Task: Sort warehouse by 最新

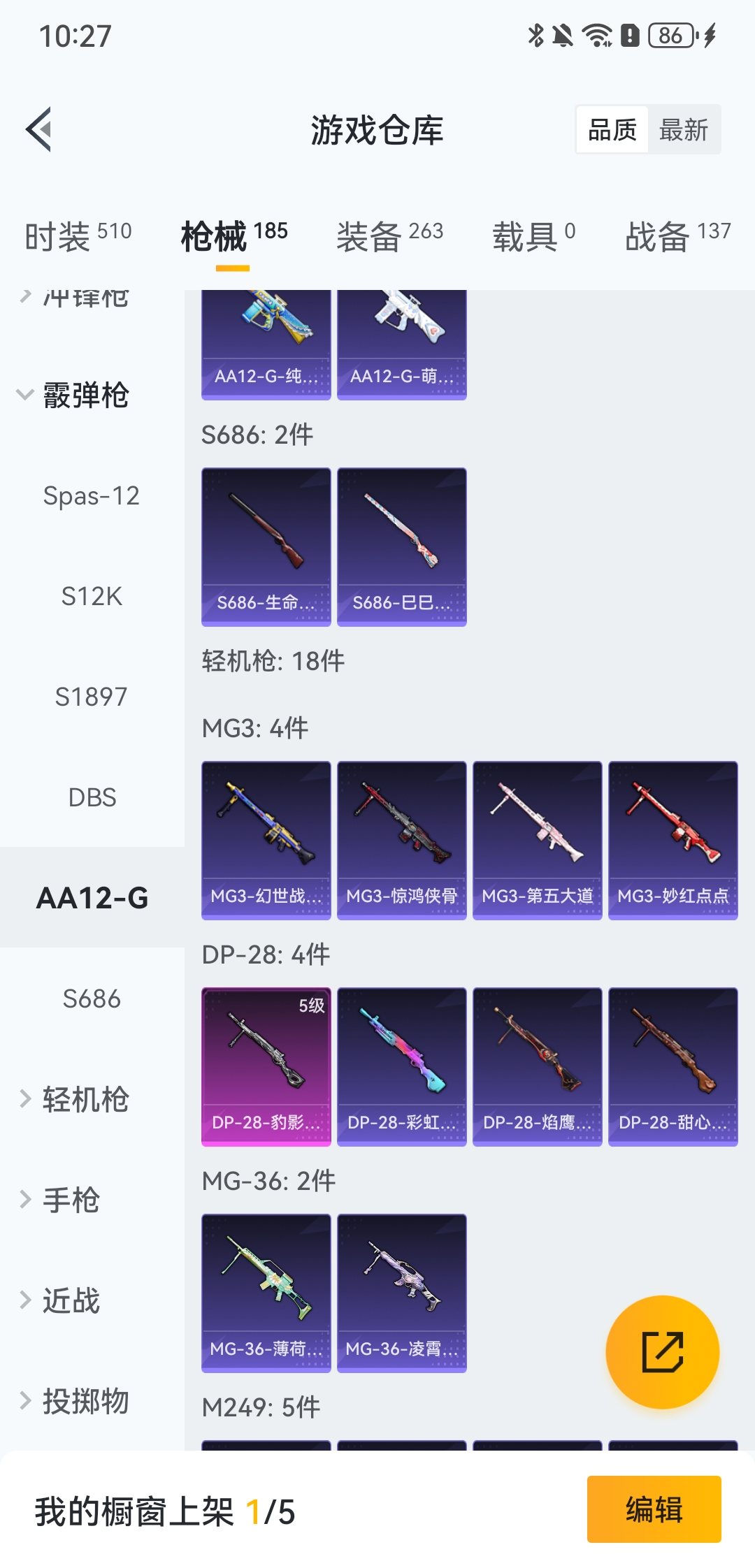Action: coord(683,130)
